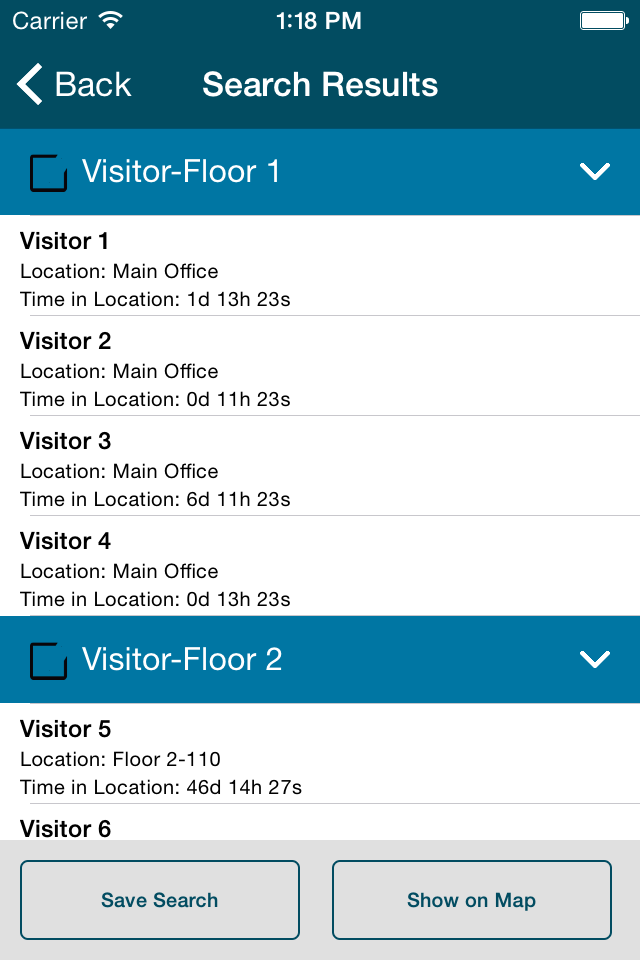The image size is (640, 960).
Task: View the Visitor 4 entry
Action: click(x=320, y=566)
